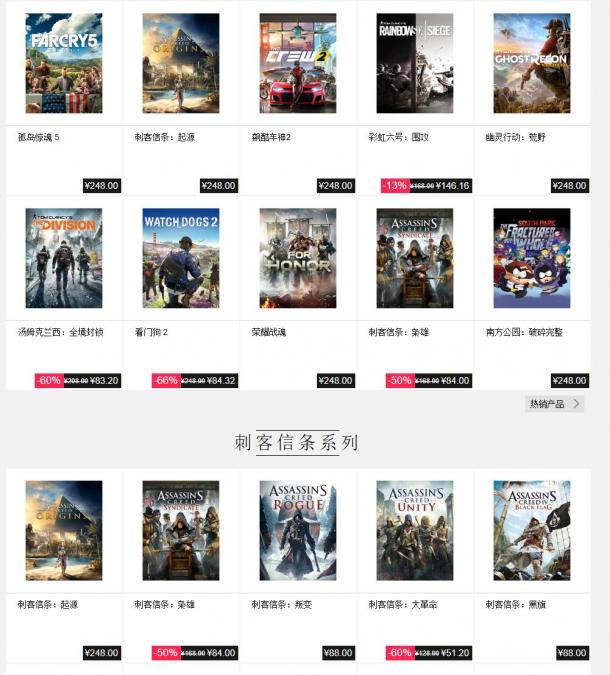Viewport: 610px width, 675px height.
Task: Select 刺客信条：大革命 discounted tile
Action: click(x=415, y=530)
